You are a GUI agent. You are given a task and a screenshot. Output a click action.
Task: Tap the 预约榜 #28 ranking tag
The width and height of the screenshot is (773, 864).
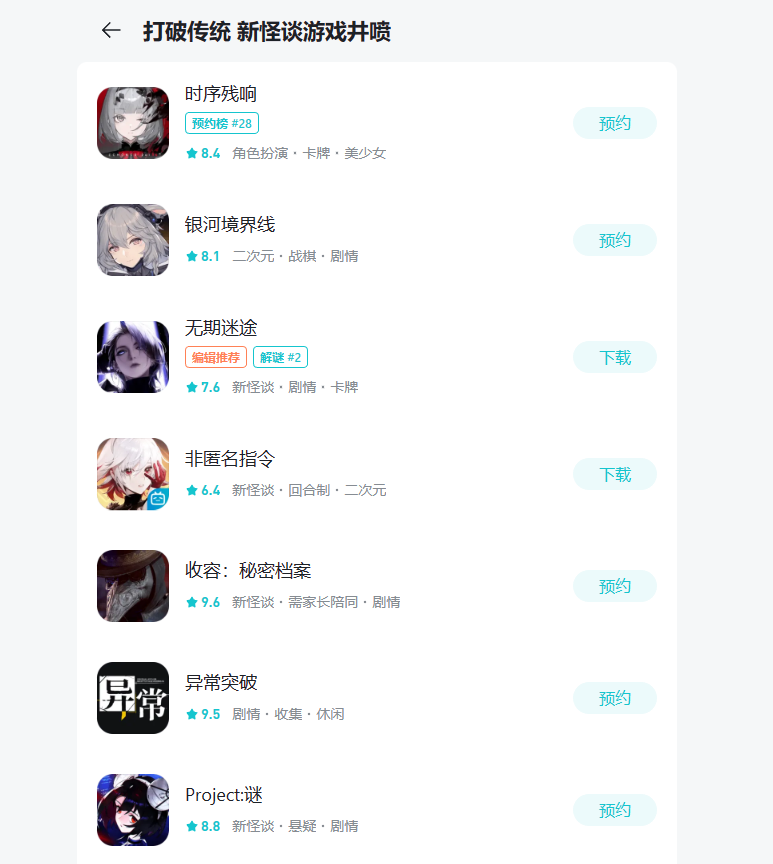221,123
